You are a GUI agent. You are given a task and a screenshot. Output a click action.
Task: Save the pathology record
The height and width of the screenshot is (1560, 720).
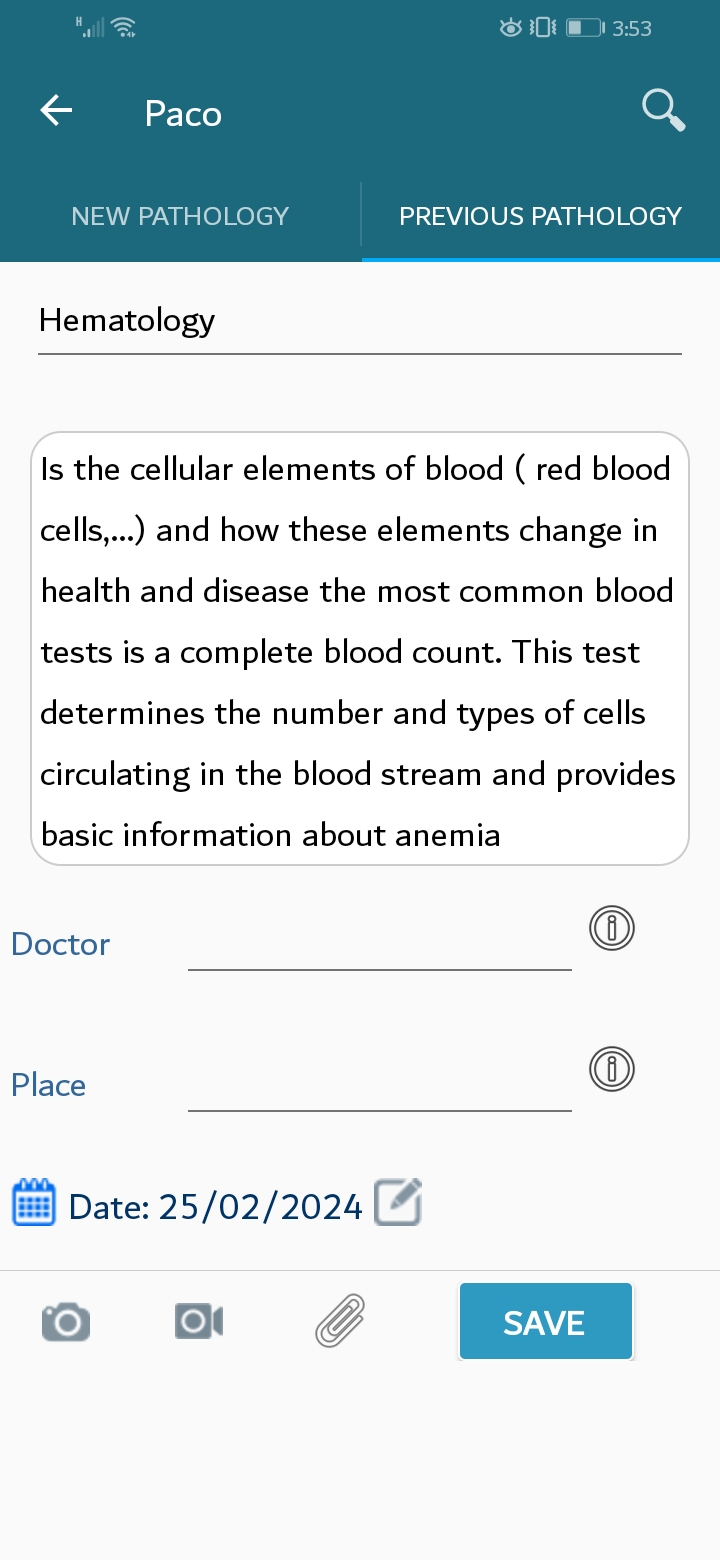point(546,1322)
